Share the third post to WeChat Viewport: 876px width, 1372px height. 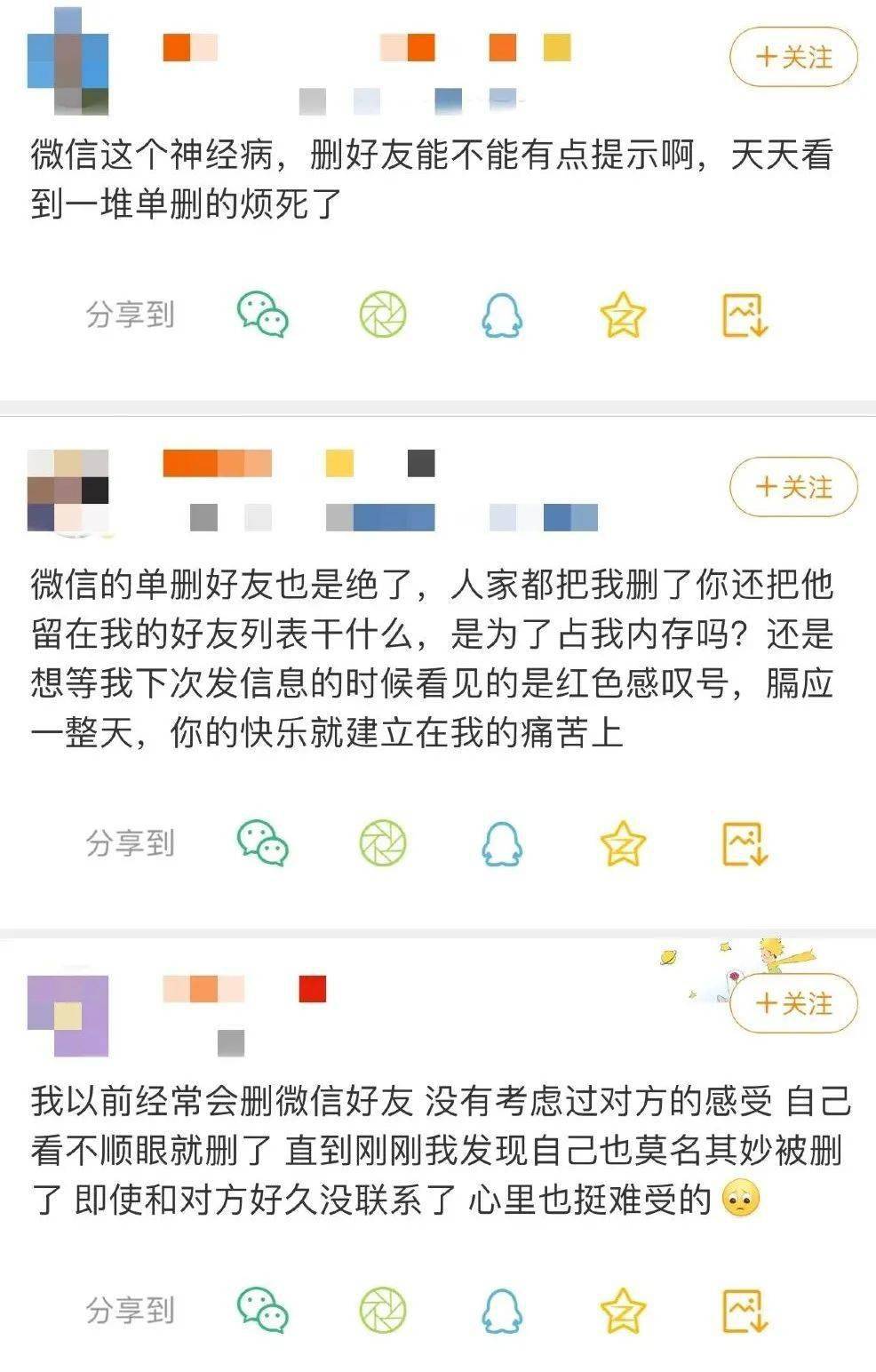pyautogui.click(x=263, y=1310)
